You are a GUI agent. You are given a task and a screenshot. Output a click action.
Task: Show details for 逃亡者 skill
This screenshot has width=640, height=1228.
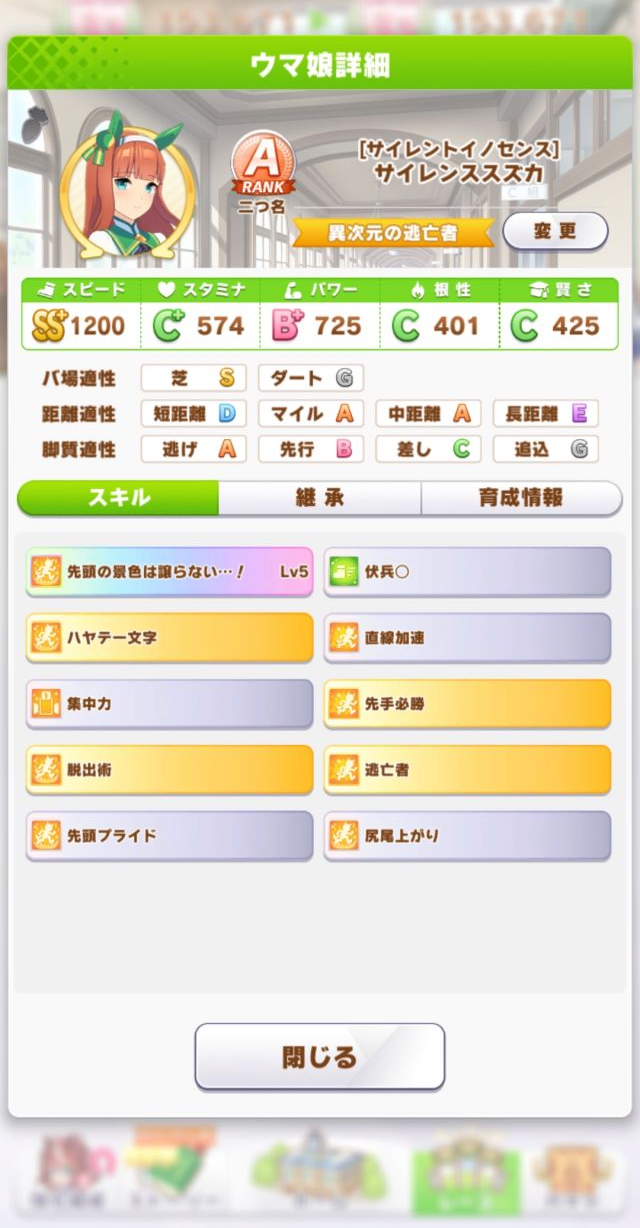(467, 770)
